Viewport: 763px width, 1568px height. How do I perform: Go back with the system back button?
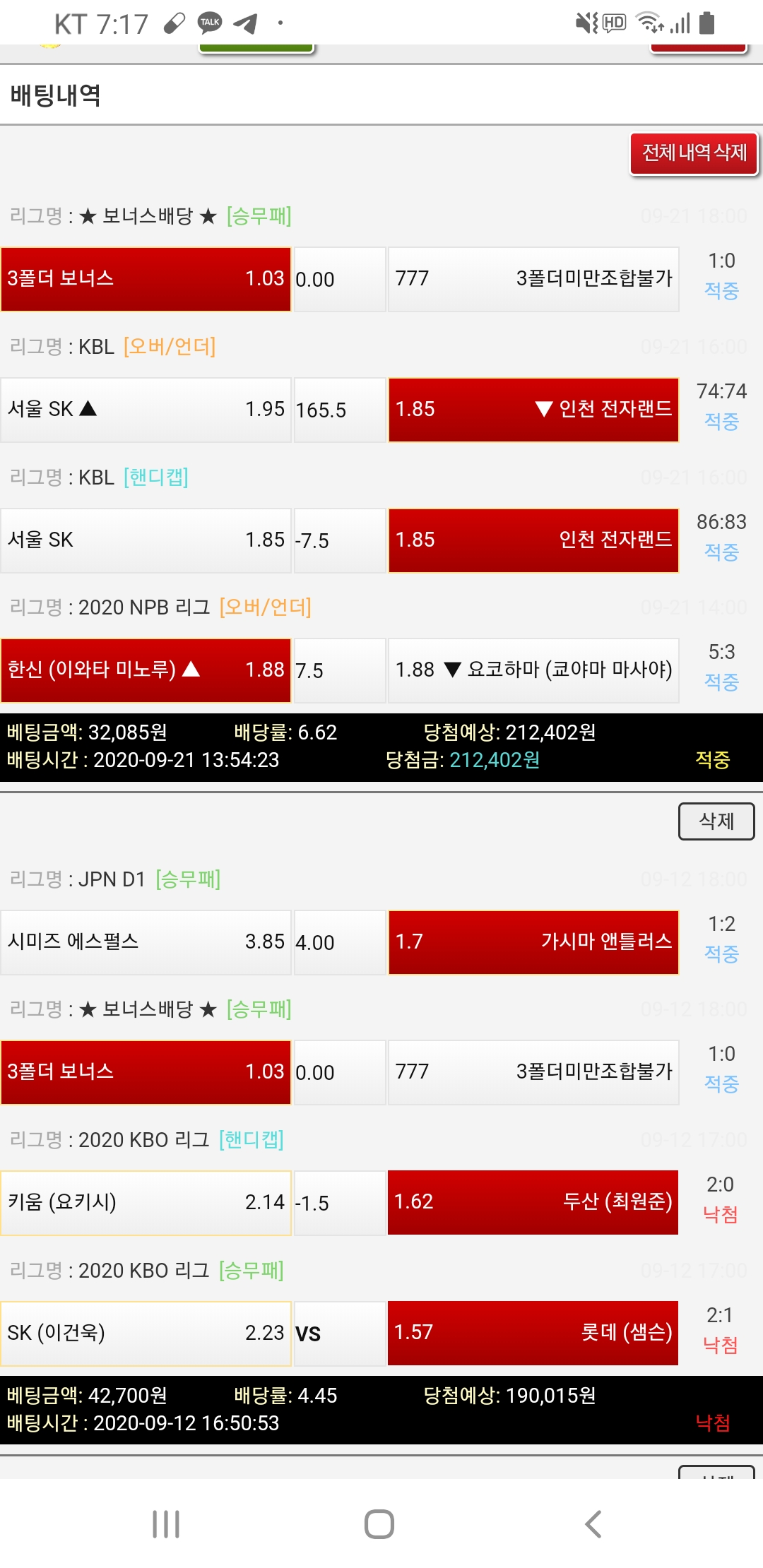[593, 1524]
